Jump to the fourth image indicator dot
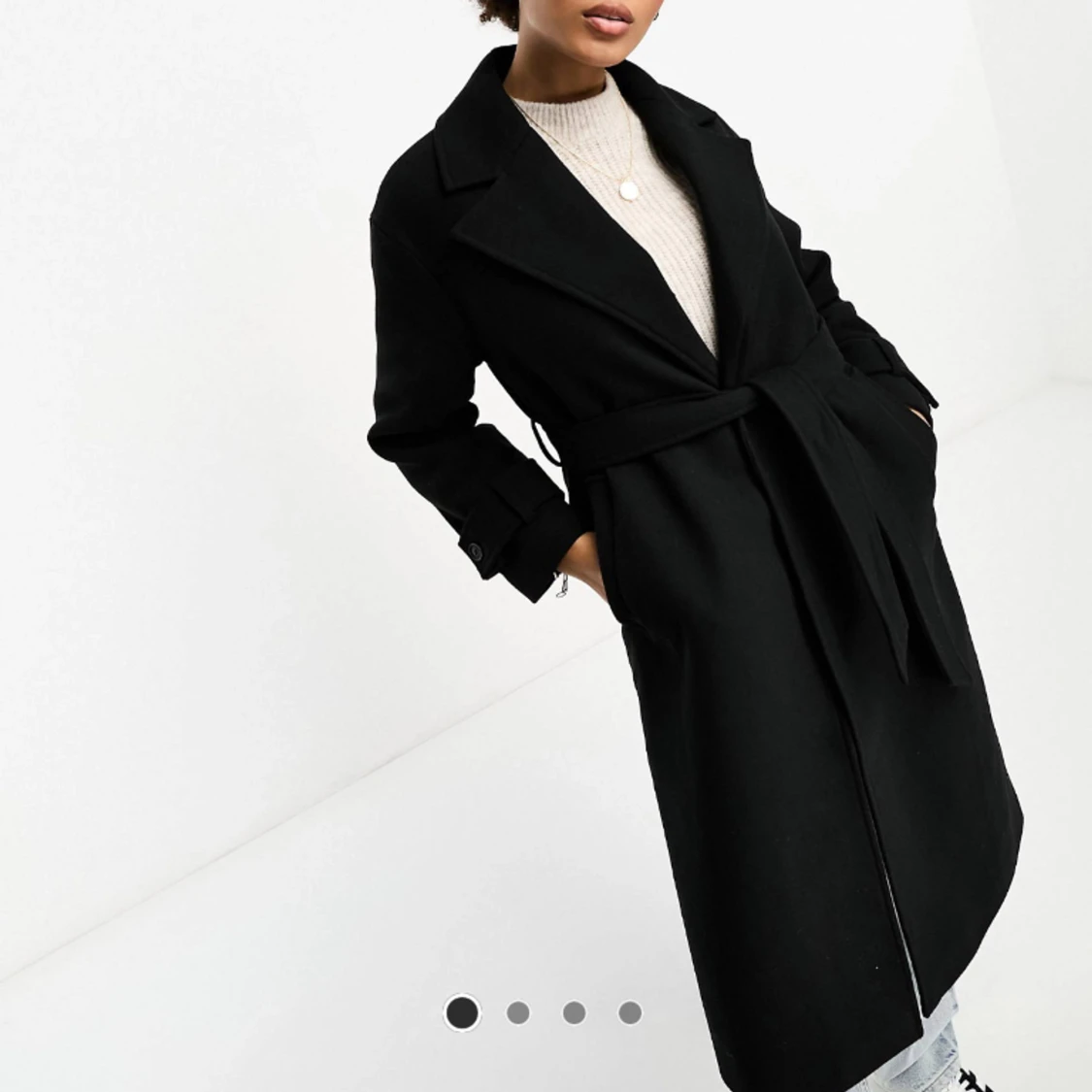Screen dimensions: 1092x1092 (x=630, y=1013)
